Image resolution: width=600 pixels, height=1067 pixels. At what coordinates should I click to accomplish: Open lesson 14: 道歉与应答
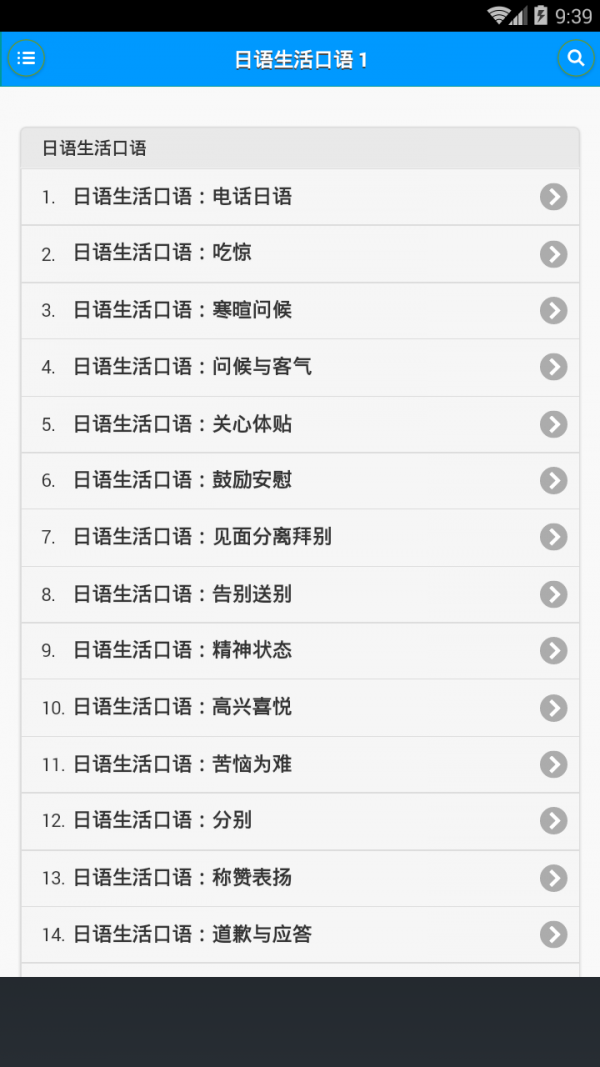pyautogui.click(x=300, y=934)
